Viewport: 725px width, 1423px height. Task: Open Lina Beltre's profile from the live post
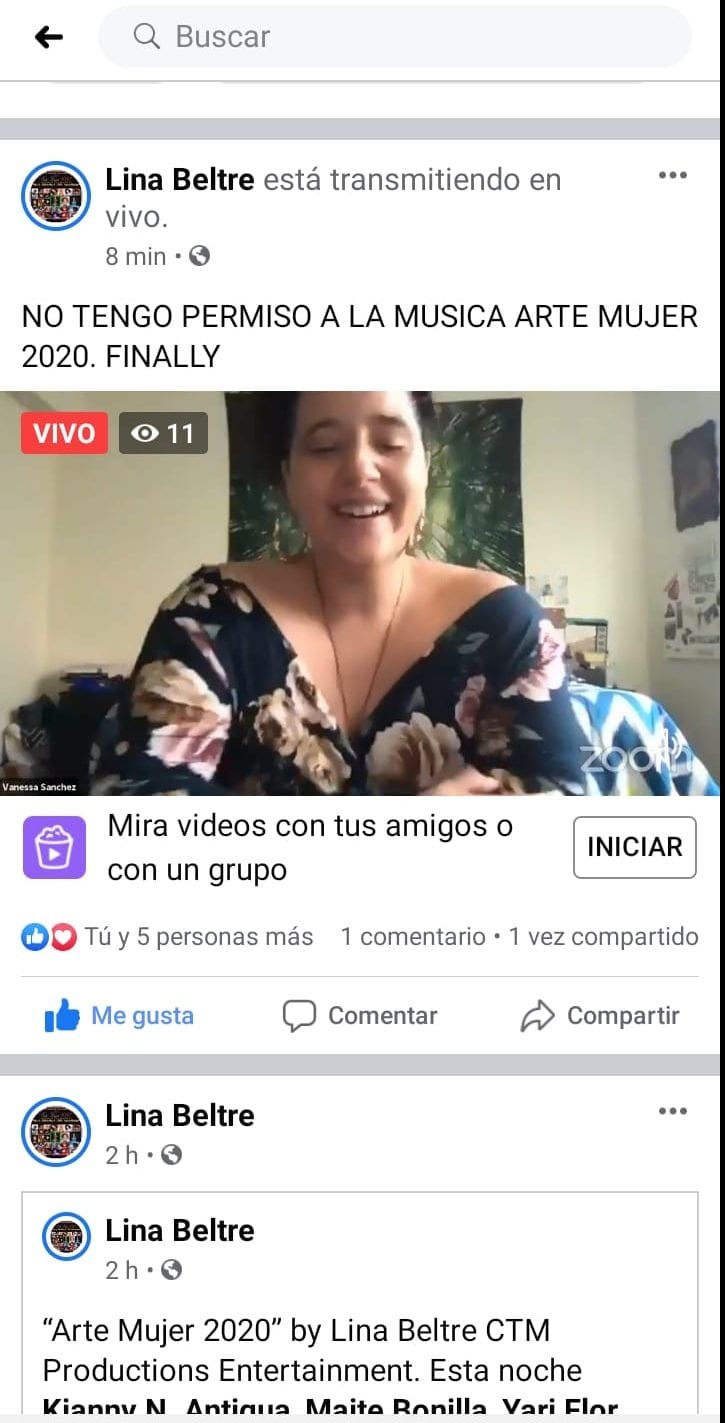(x=181, y=180)
